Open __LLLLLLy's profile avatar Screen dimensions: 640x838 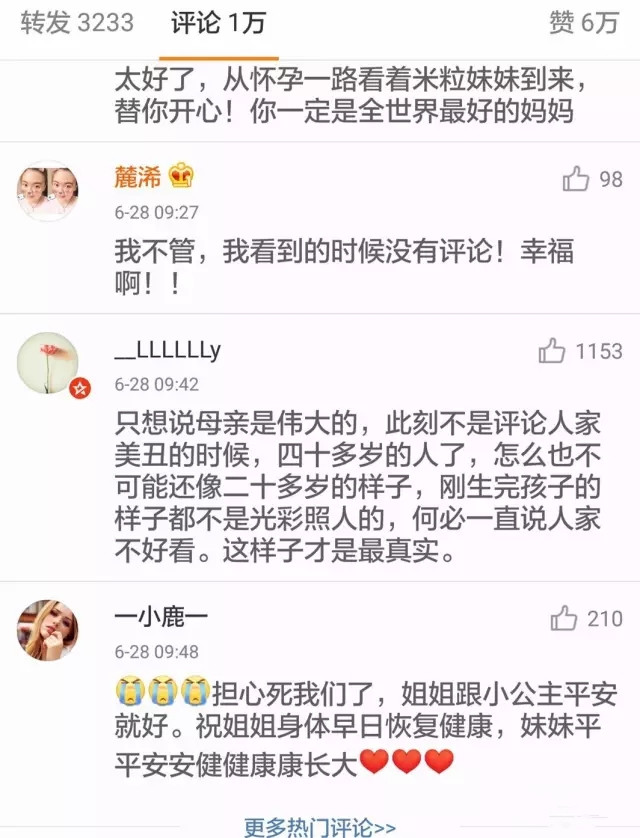click(x=48, y=362)
